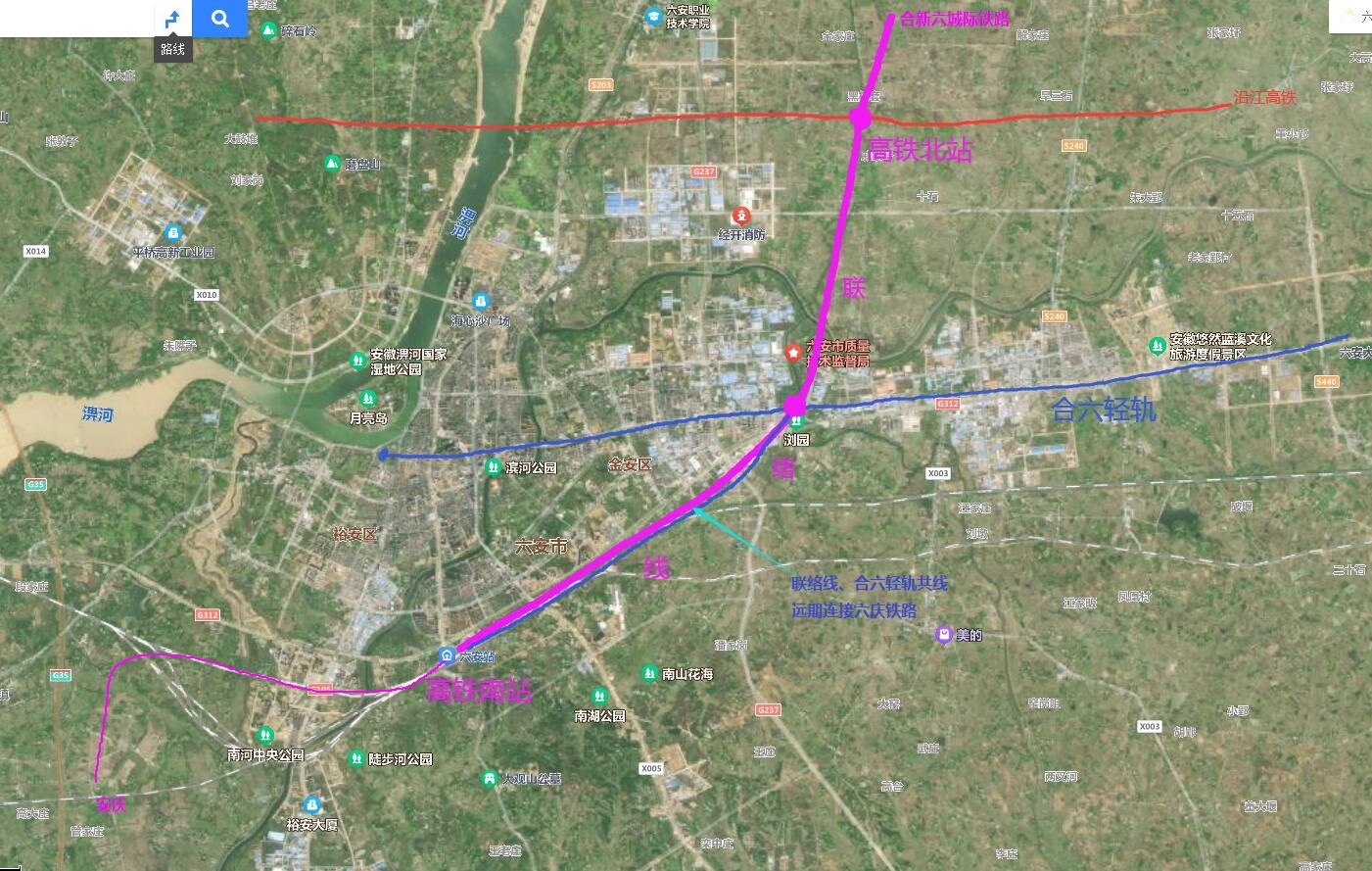Tap the map search input box
1372x871 pixels.
coord(76,18)
